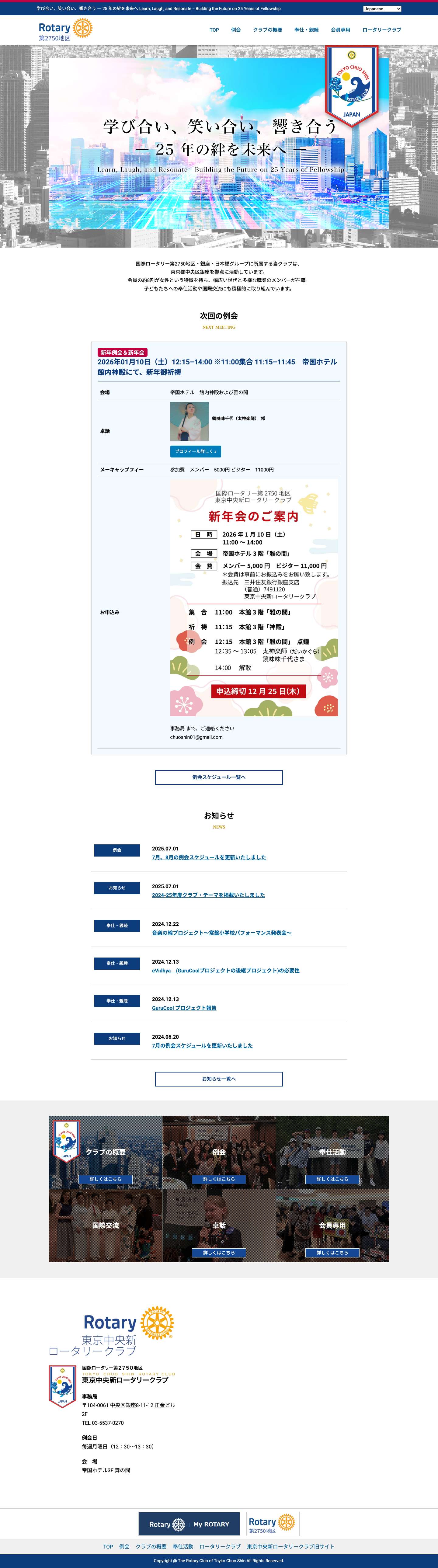View the GuruCool プロジェクト報告 link
Screen dimensions: 438x1568
pos(184,1008)
